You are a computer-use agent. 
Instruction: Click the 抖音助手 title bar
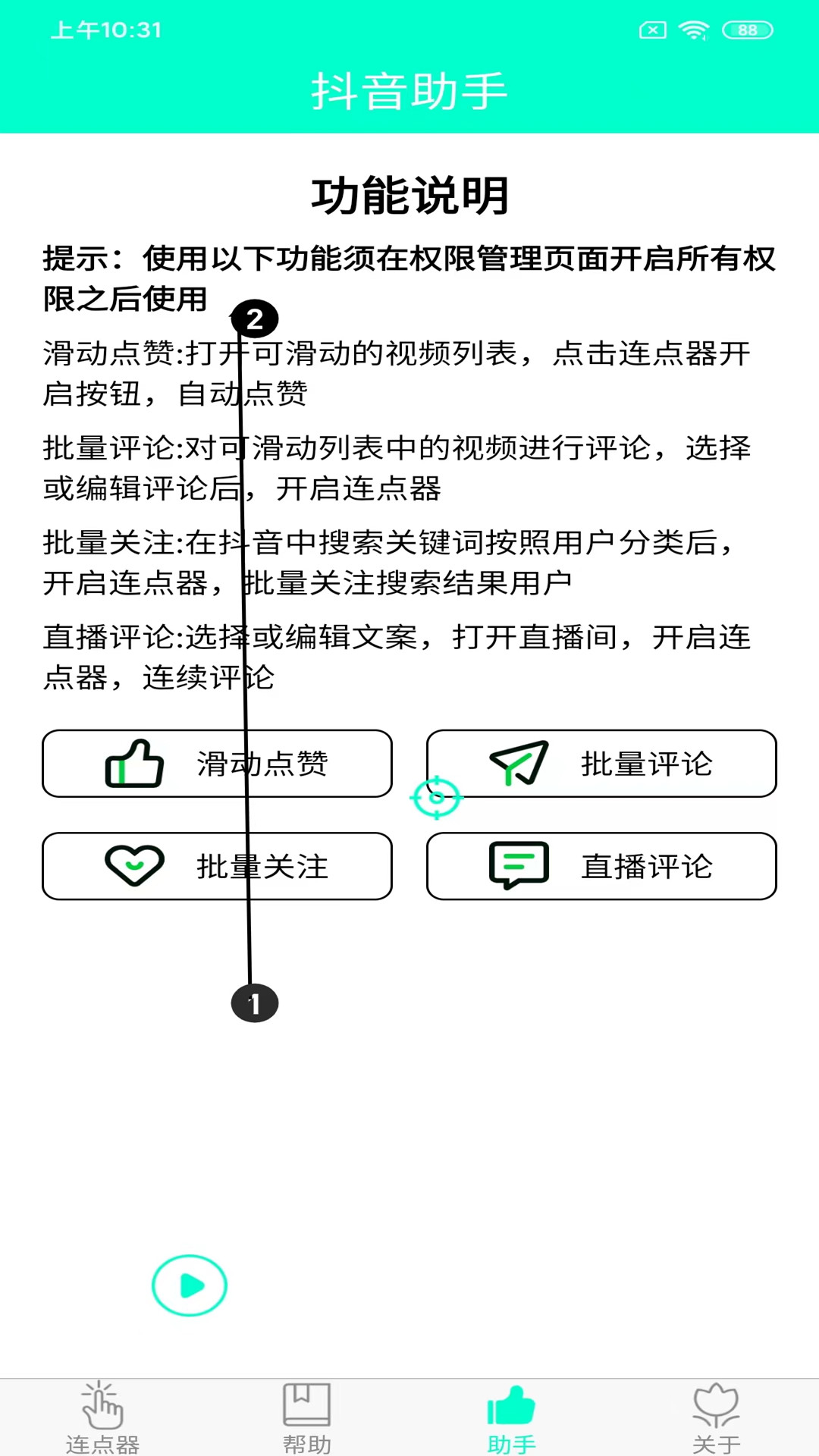pyautogui.click(x=409, y=89)
